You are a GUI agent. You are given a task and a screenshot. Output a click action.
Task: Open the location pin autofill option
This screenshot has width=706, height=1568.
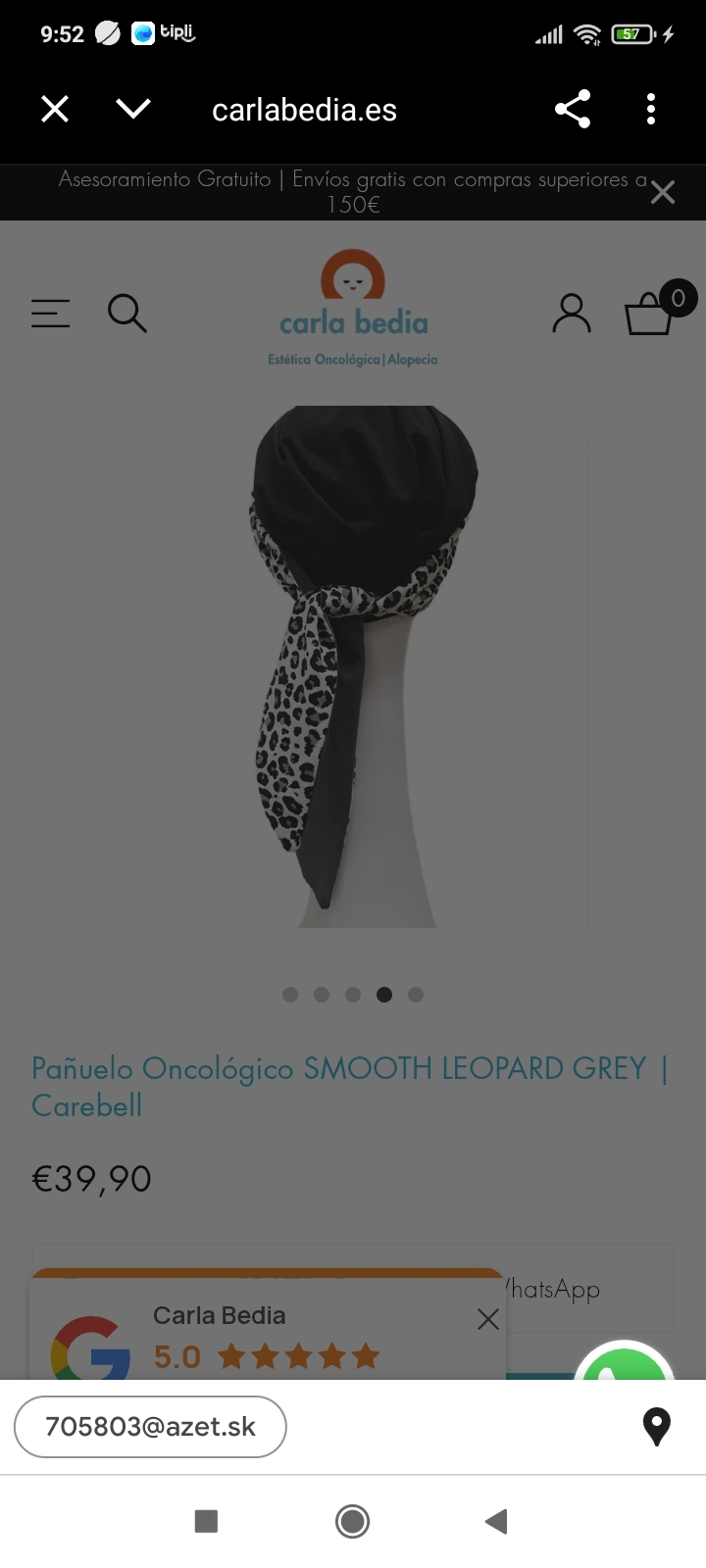tap(656, 1427)
